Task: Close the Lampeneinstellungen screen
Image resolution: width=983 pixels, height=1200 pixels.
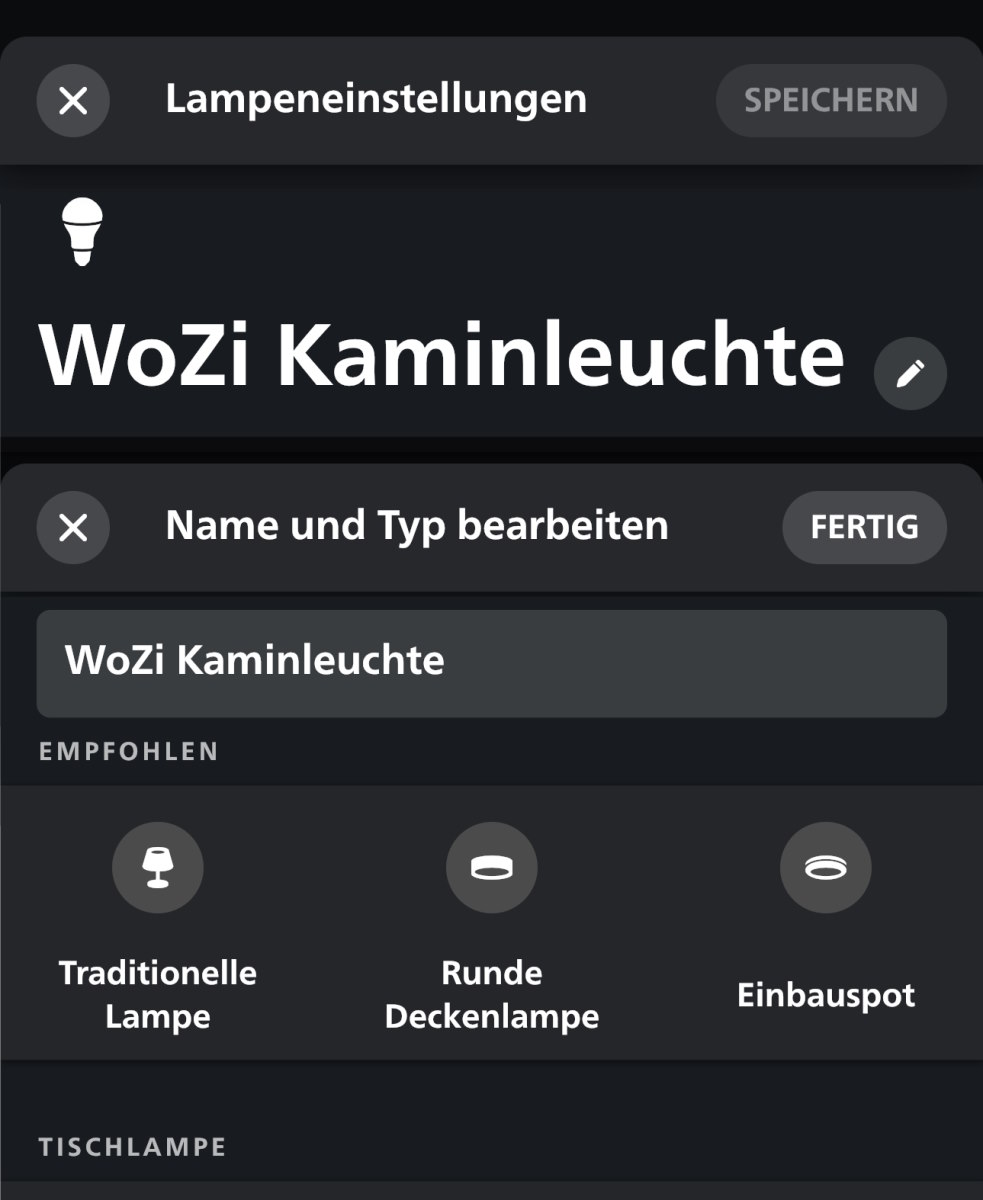Action: coord(73,100)
